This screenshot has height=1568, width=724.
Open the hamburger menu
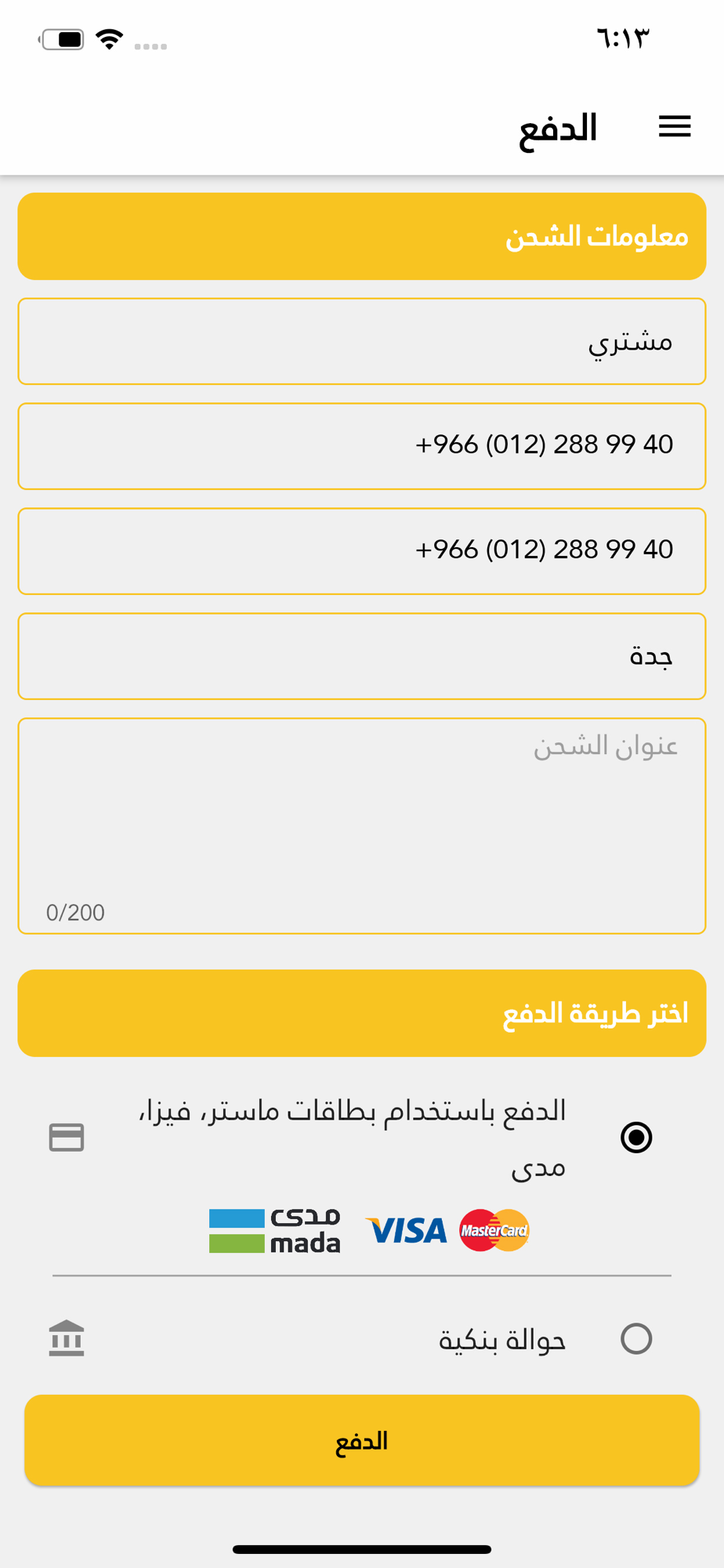pyautogui.click(x=674, y=126)
